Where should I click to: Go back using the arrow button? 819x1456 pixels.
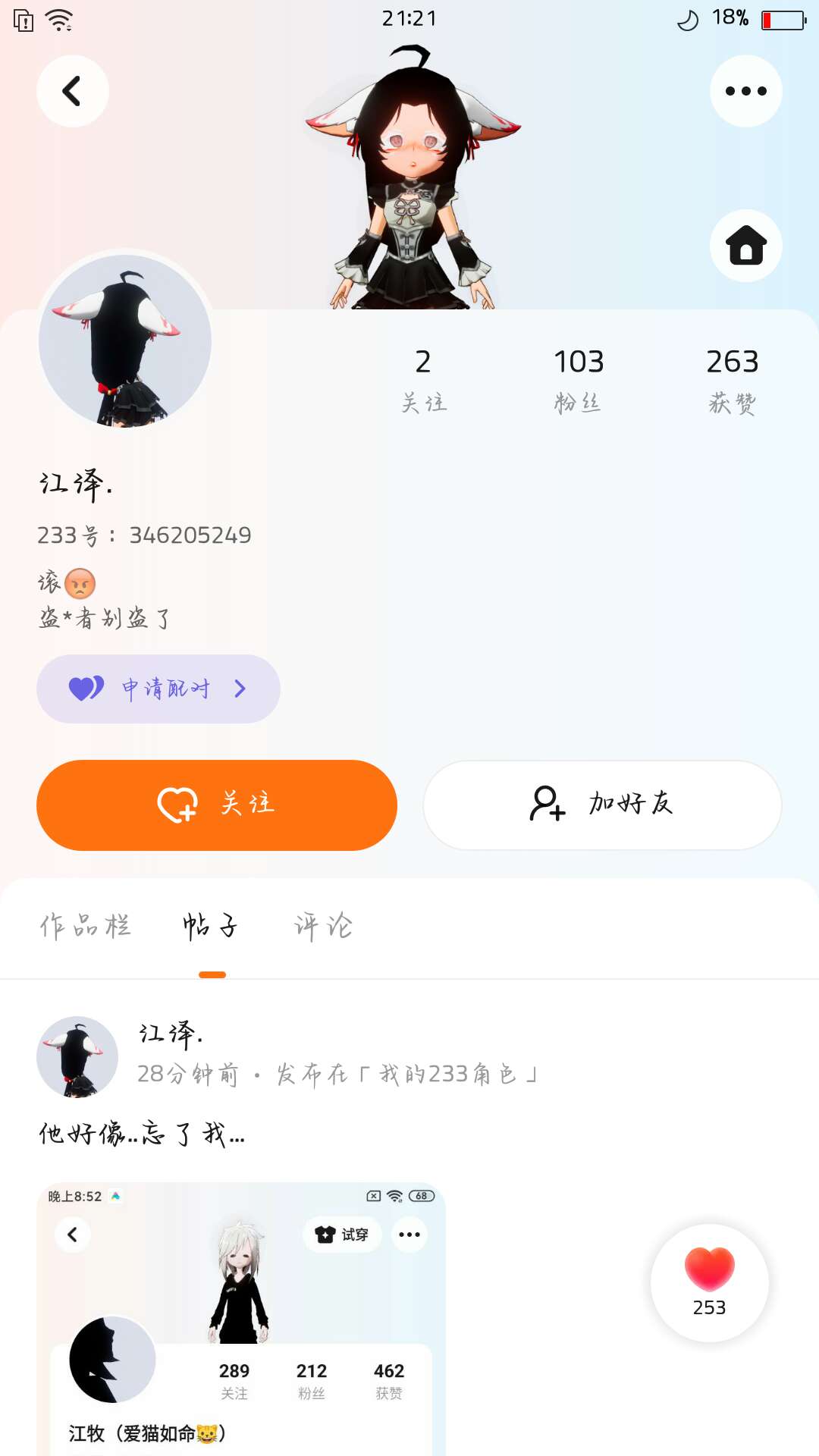(x=72, y=91)
